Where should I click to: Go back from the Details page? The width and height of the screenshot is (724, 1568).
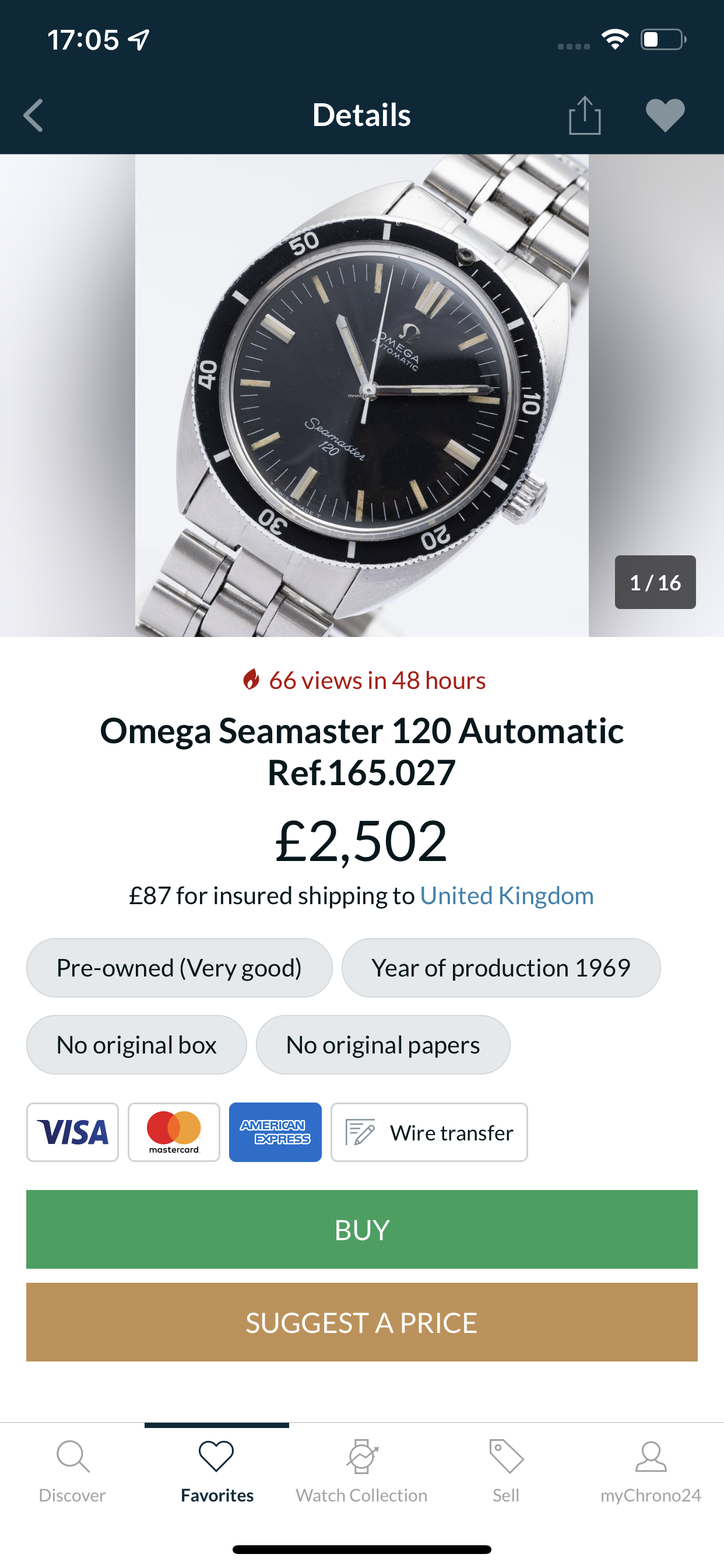click(33, 115)
